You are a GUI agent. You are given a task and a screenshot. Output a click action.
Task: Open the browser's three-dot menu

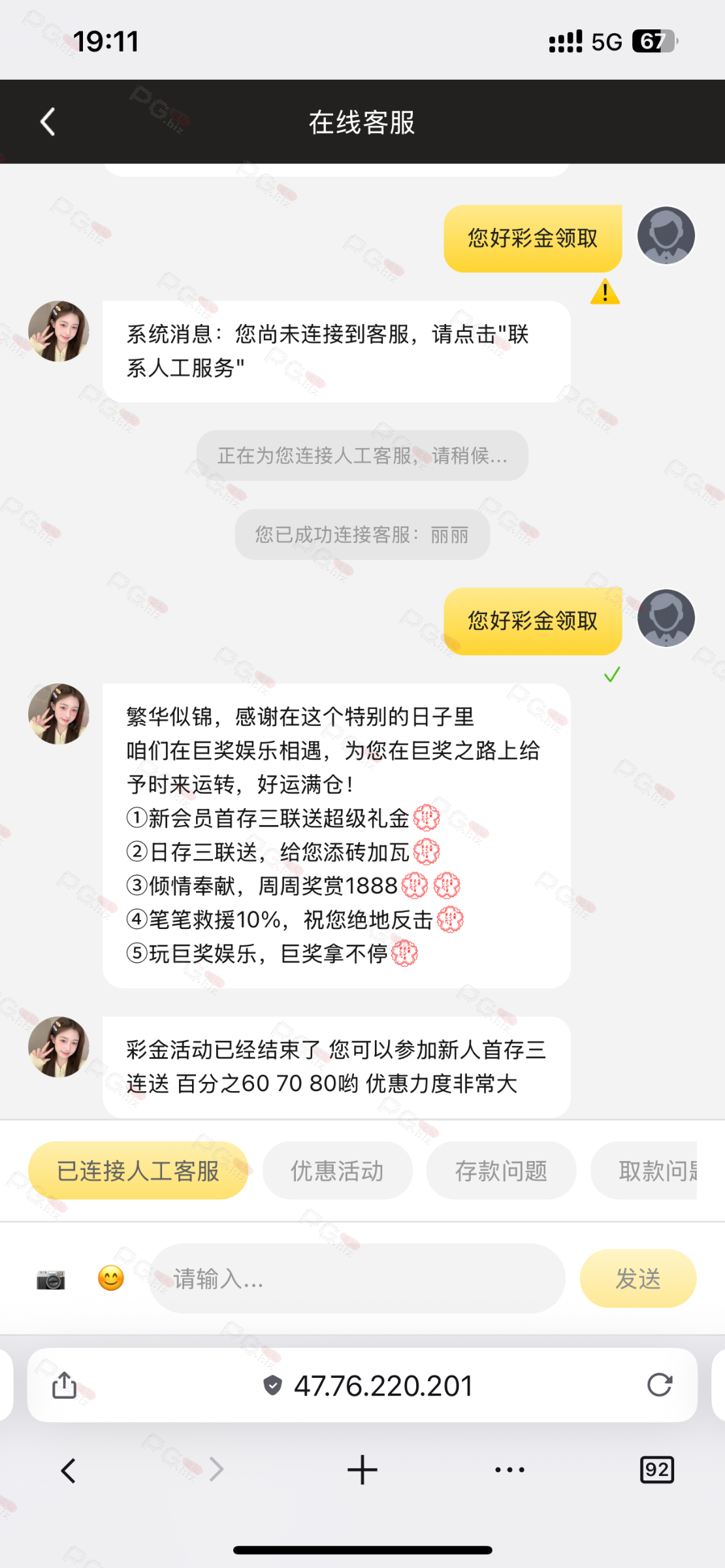509,1470
